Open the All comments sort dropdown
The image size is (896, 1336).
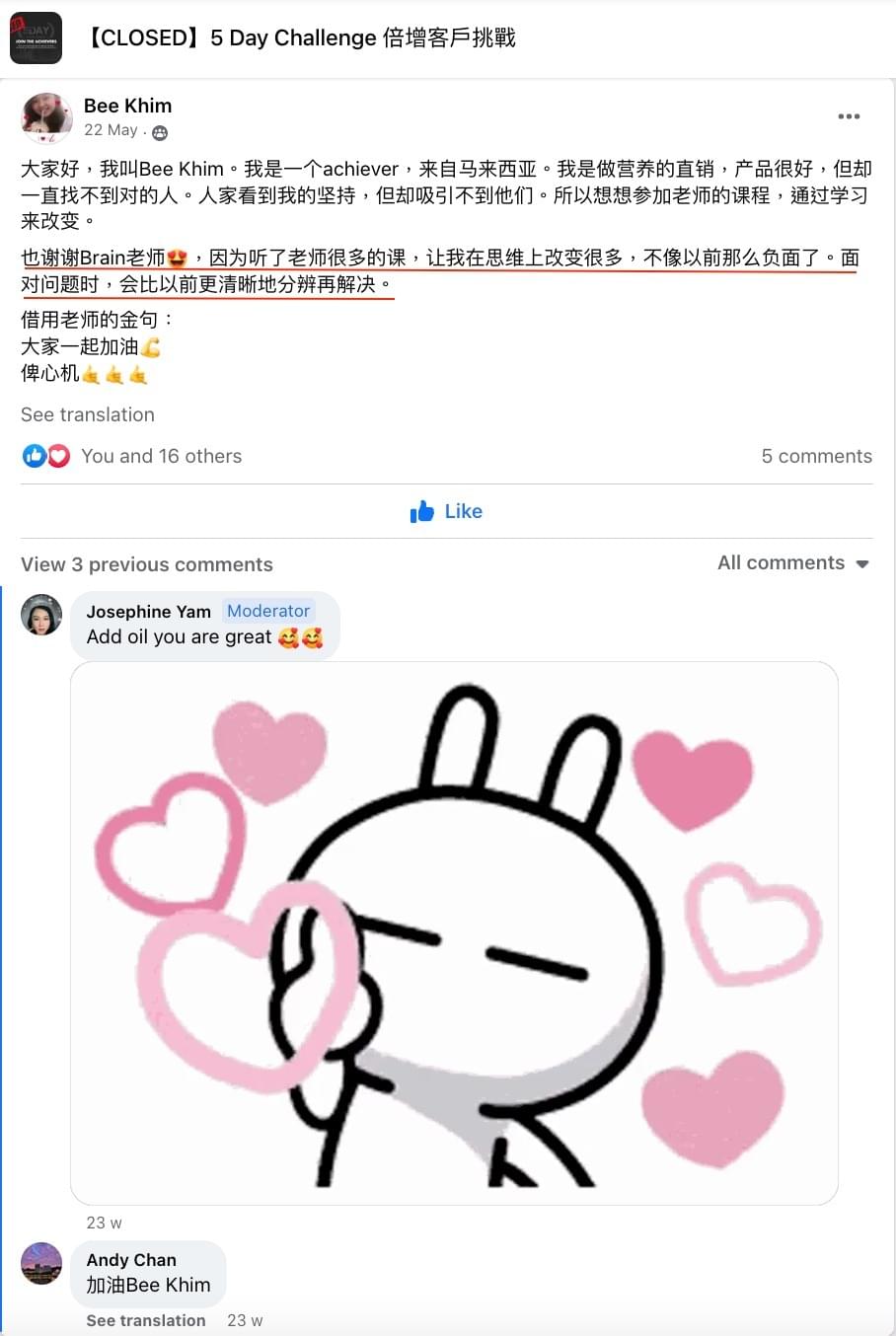pyautogui.click(x=792, y=563)
